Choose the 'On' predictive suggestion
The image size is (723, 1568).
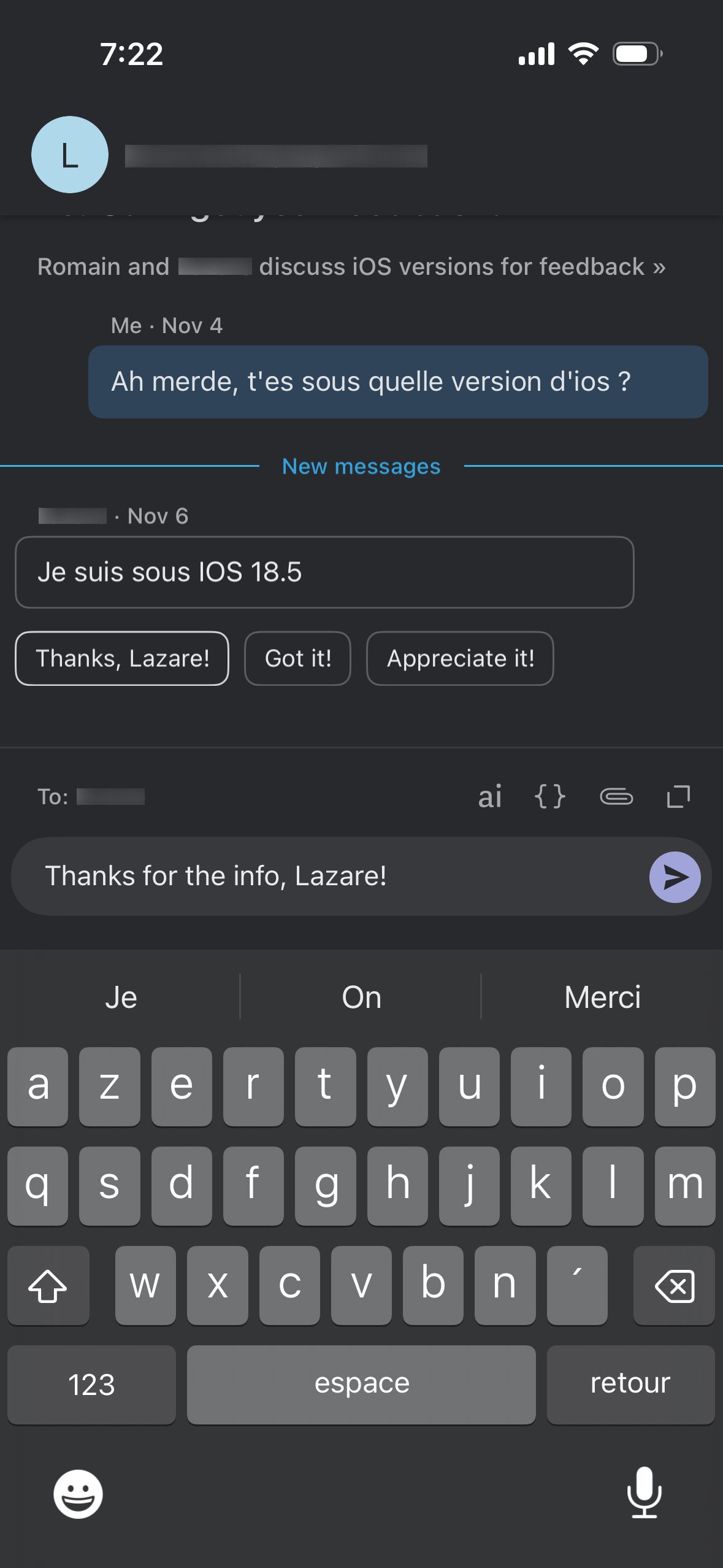tap(361, 997)
